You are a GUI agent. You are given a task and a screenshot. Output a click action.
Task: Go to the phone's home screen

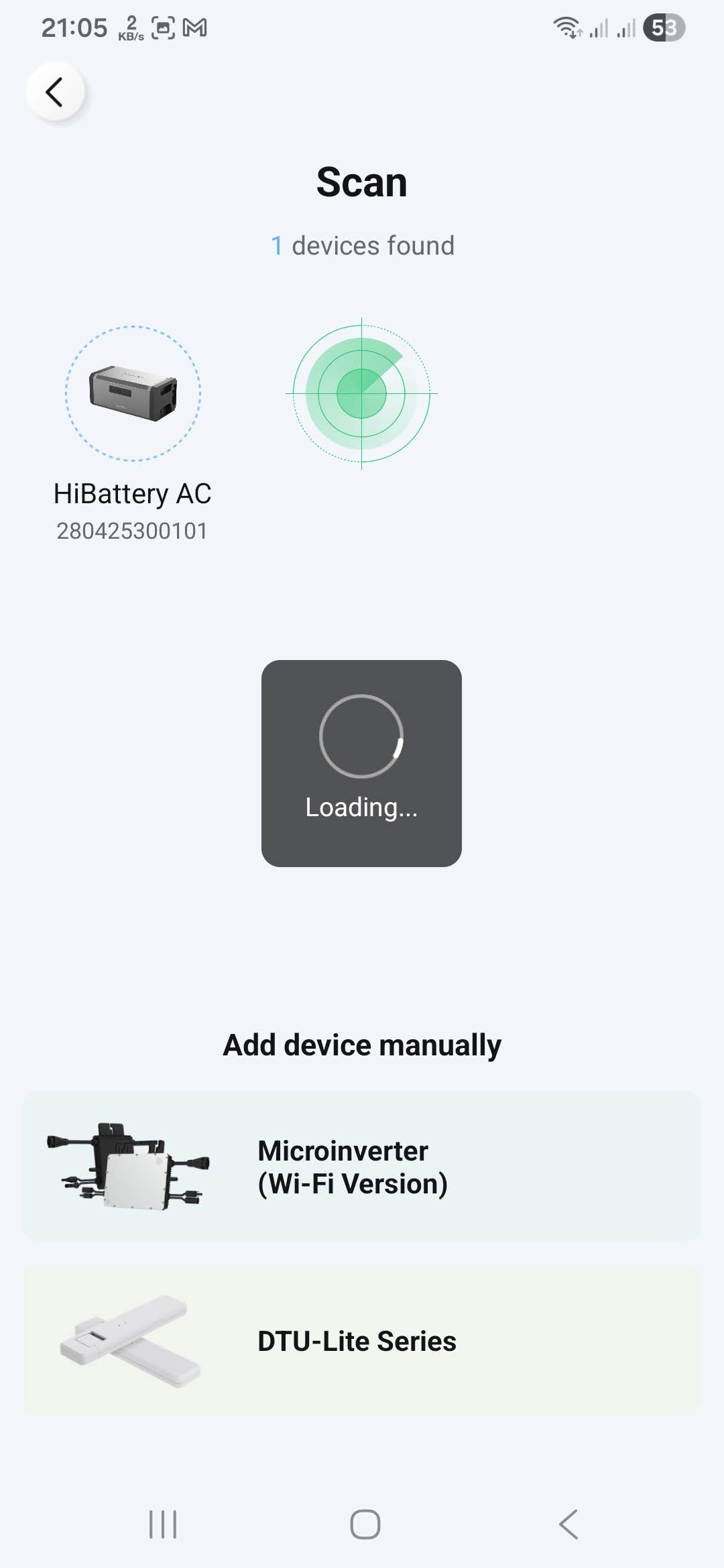[x=365, y=1524]
